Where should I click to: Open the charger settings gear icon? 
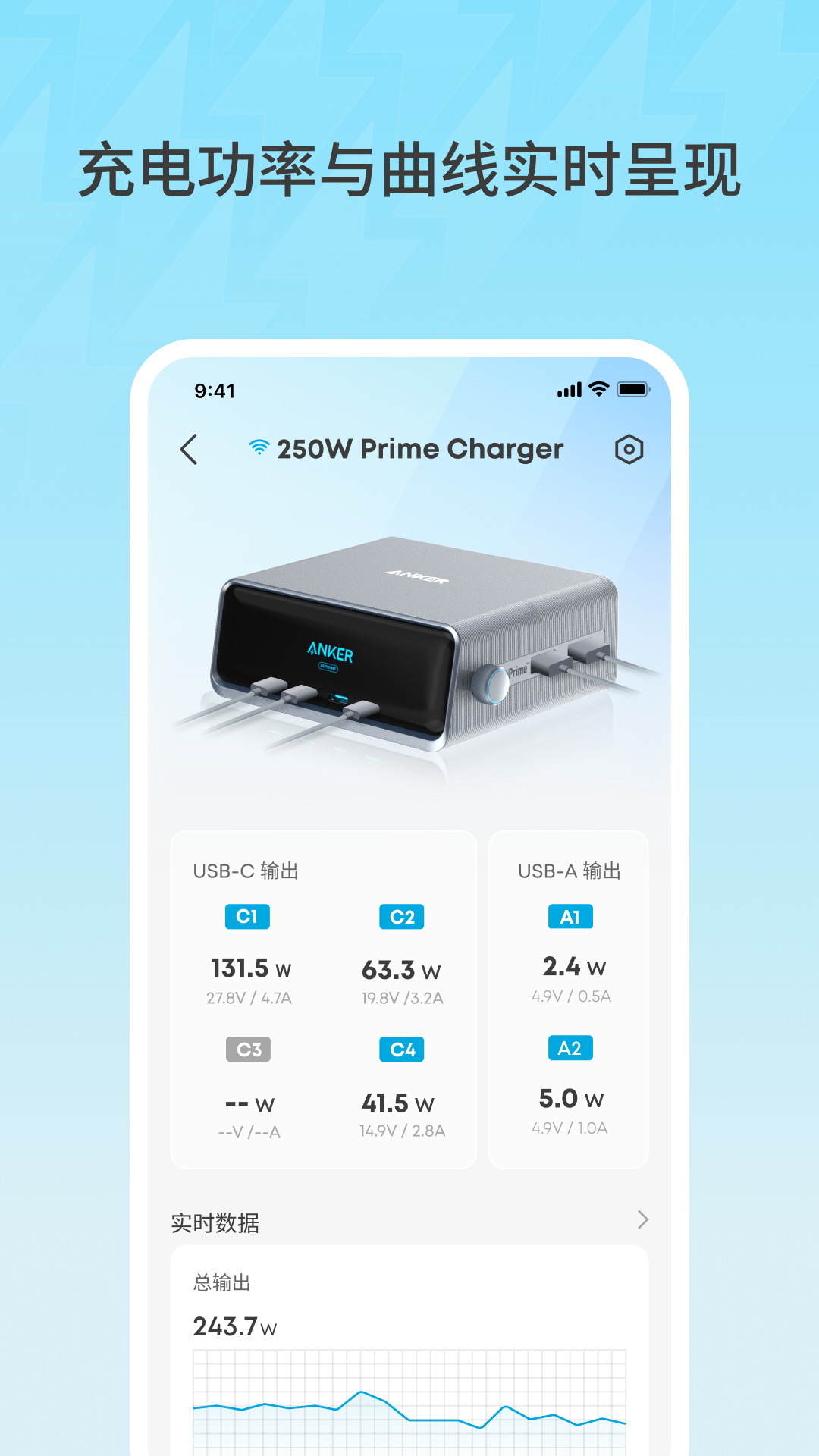click(x=628, y=449)
